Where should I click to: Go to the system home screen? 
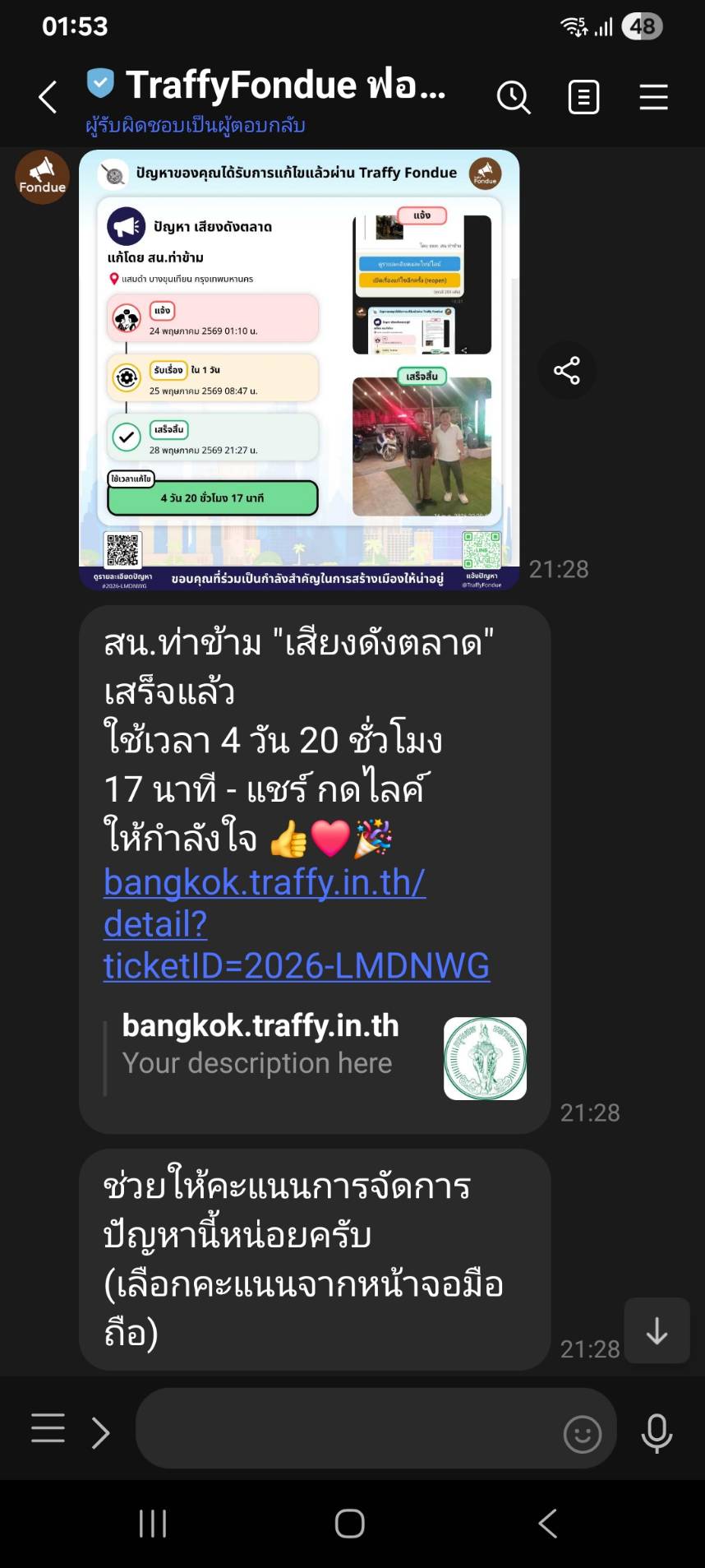[350, 1524]
